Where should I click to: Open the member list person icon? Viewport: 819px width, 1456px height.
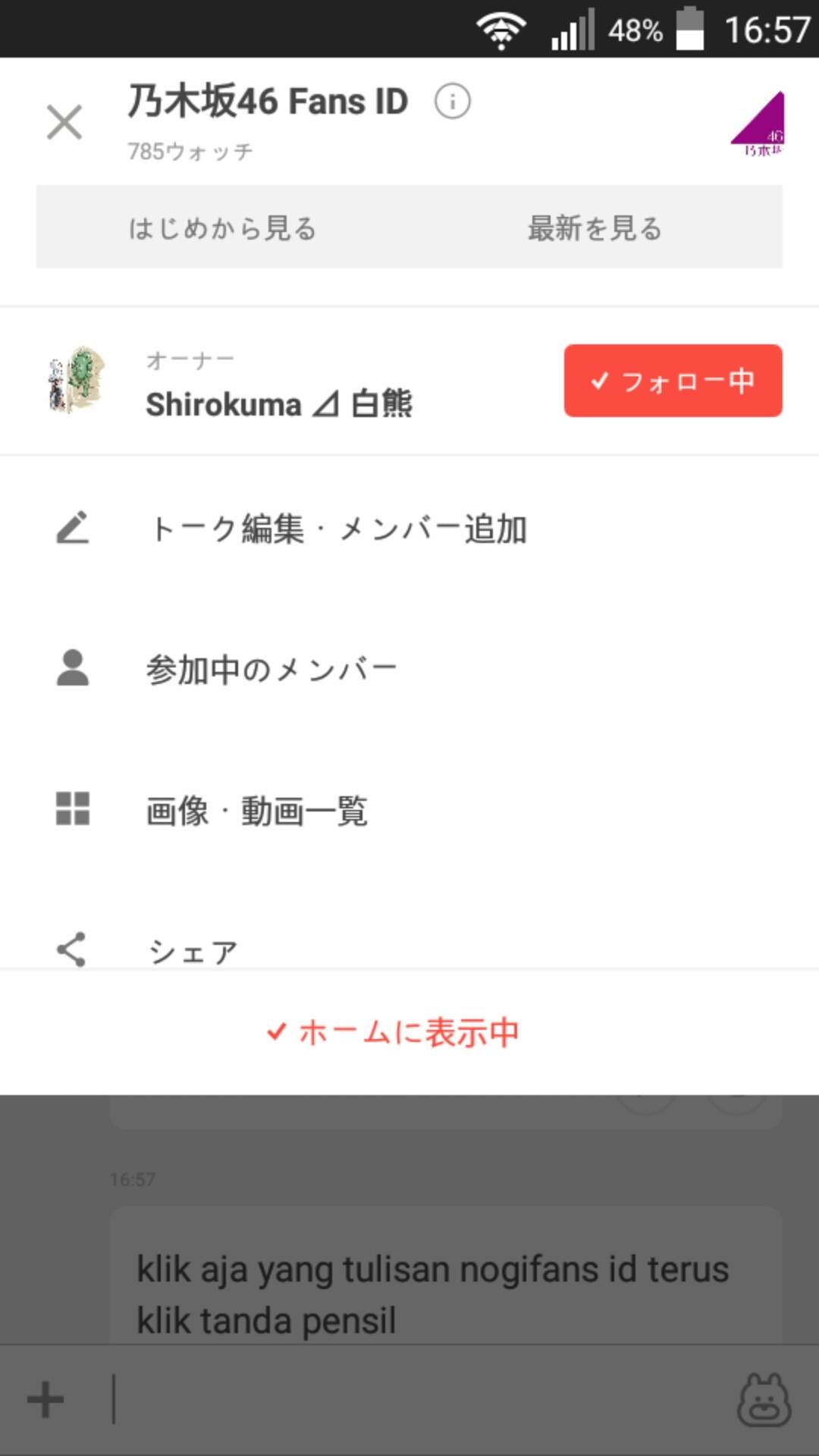coord(71,666)
